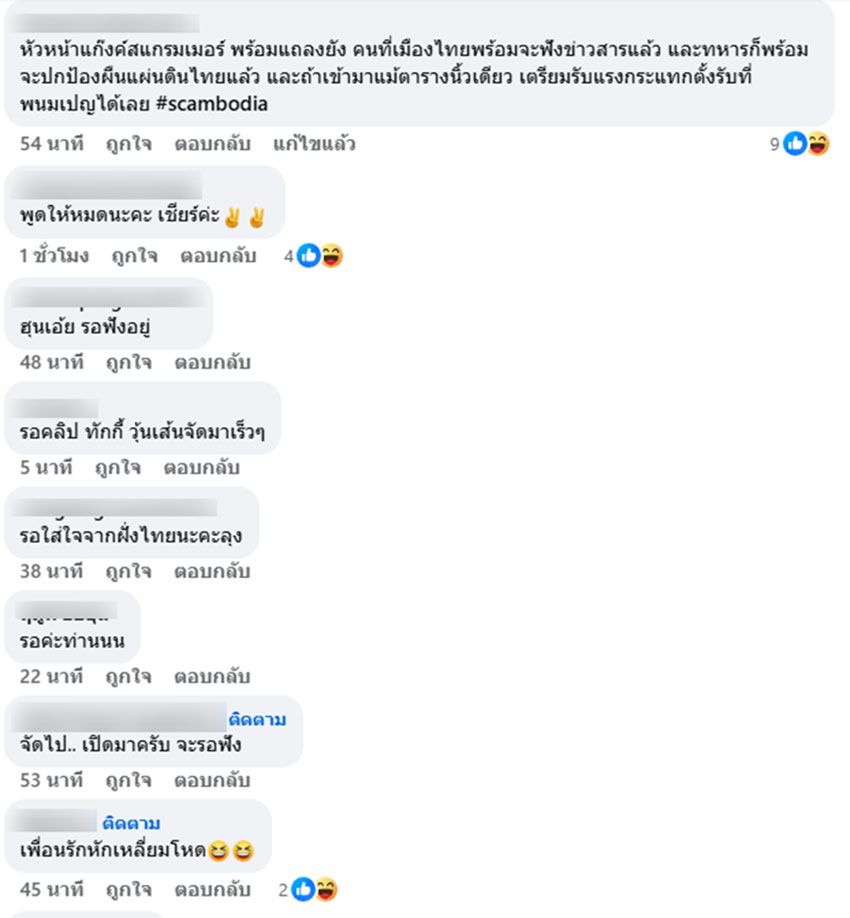The width and height of the screenshot is (850, 918).
Task: Reply to comment 'รอคลิป ทักกี้ วุ้นเส้นจัดมาเร็วๆ'
Action: 202,467
